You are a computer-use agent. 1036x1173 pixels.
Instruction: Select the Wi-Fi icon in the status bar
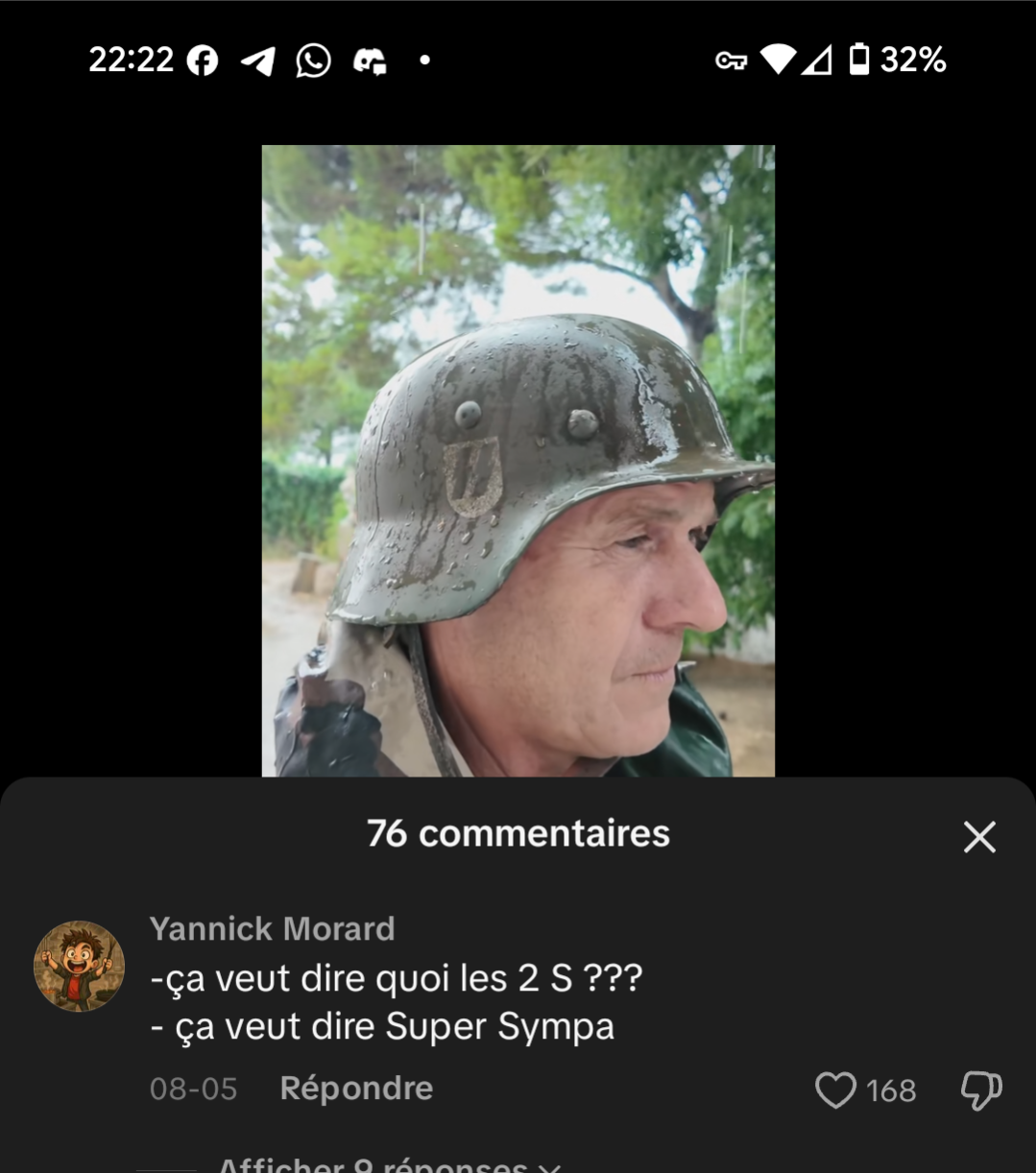778,60
